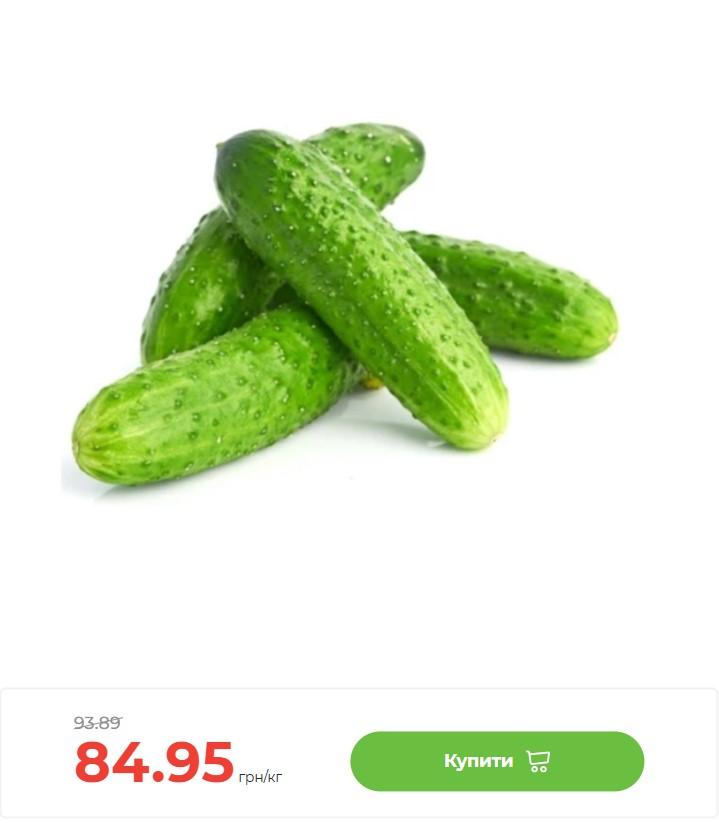Tap the green Купити button
This screenshot has height=823, width=719.
coord(496,761)
